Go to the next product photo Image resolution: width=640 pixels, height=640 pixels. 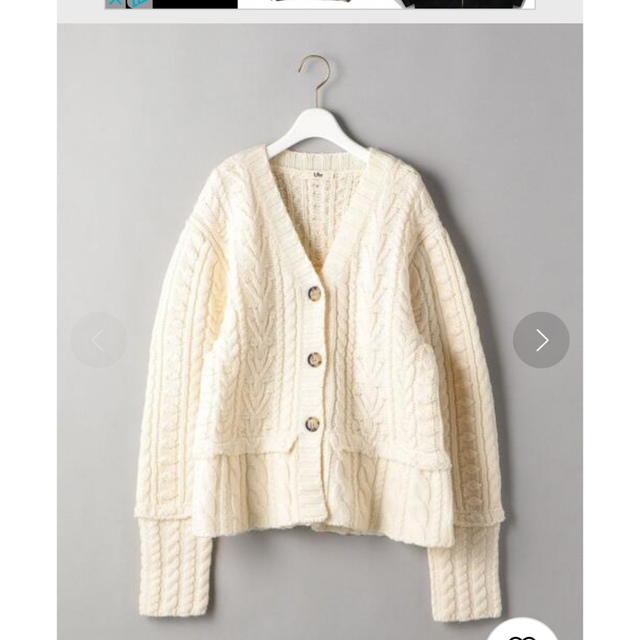coord(541,340)
